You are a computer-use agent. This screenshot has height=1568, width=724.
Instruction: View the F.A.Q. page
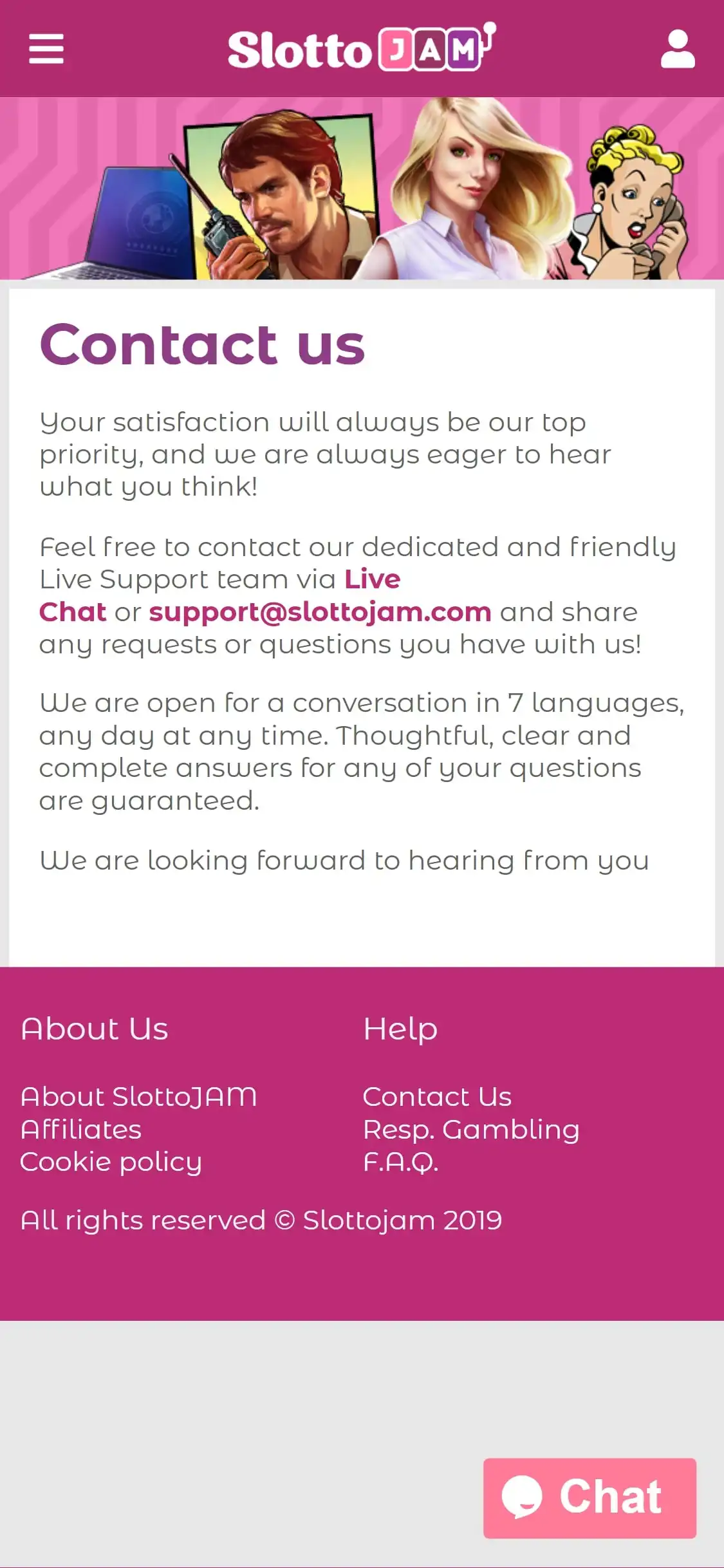(400, 1162)
